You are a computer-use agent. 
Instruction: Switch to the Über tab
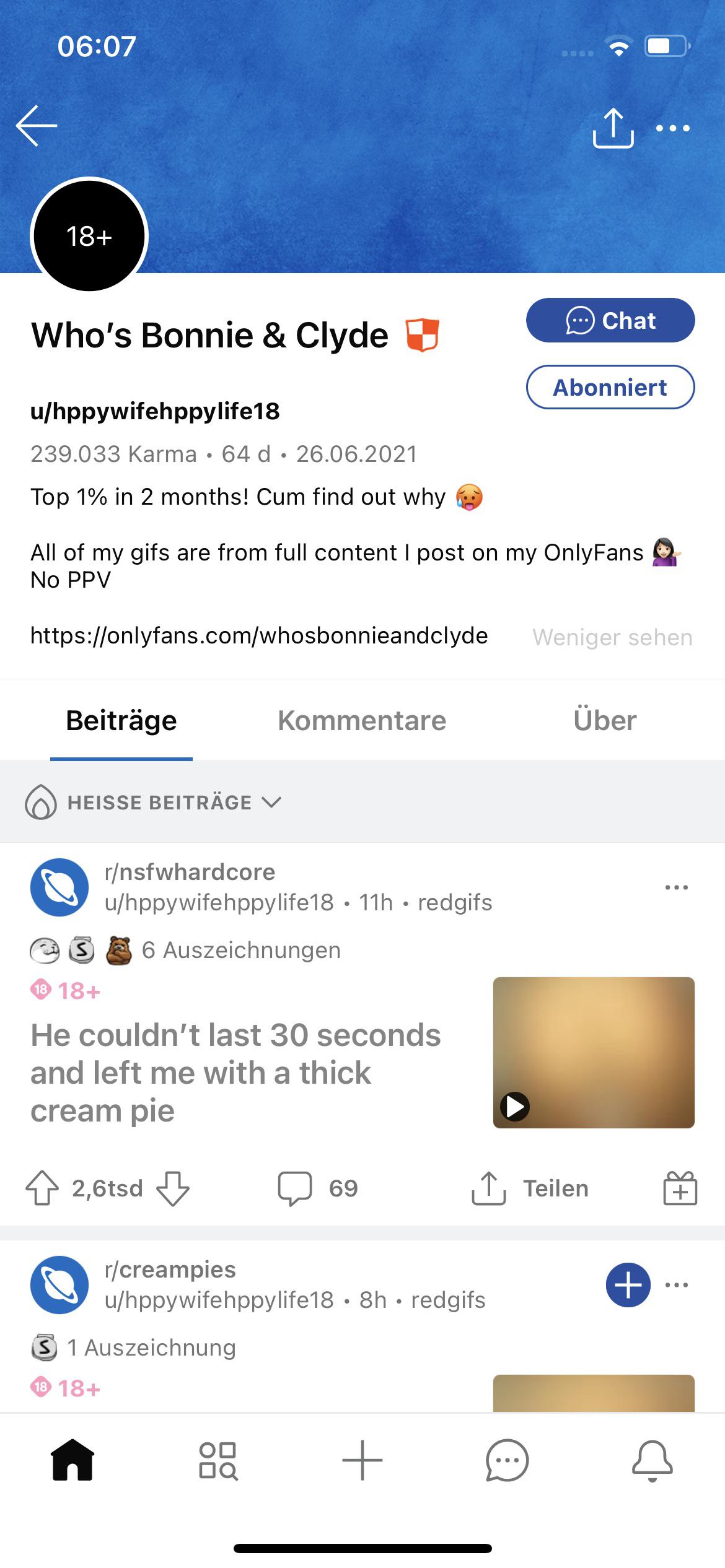point(604,720)
